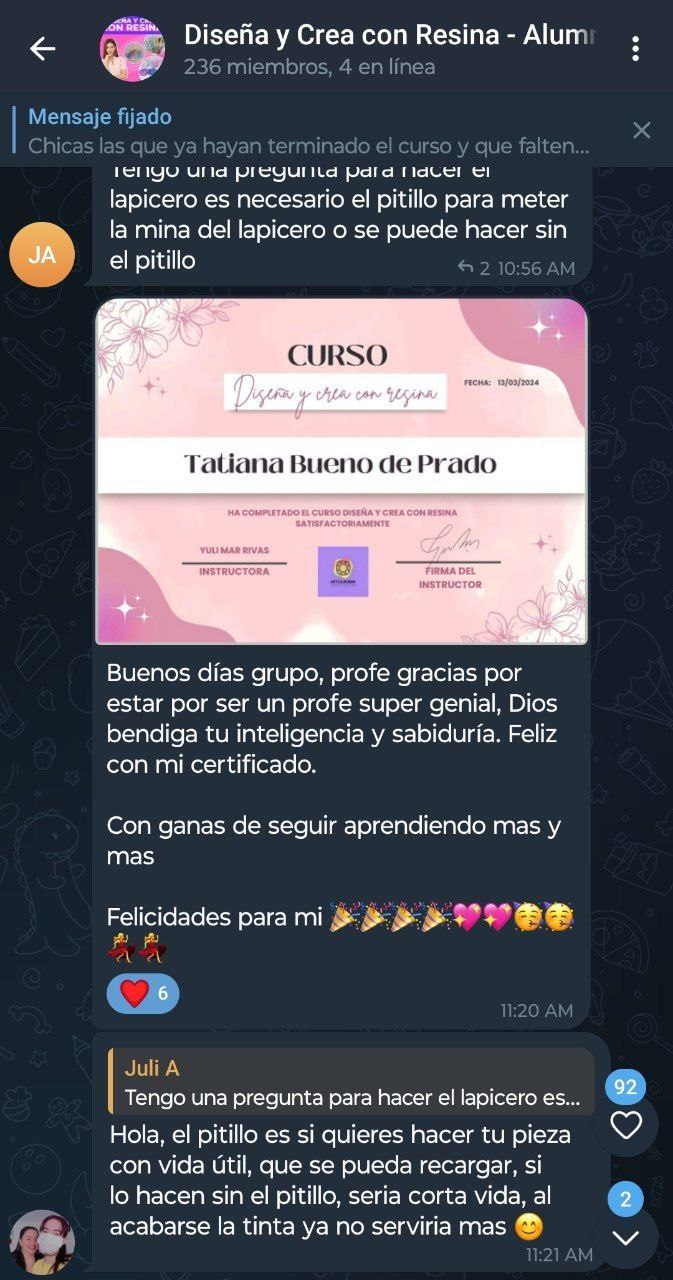View the 92 unread reactions
673x1280 pixels.
click(x=626, y=1123)
